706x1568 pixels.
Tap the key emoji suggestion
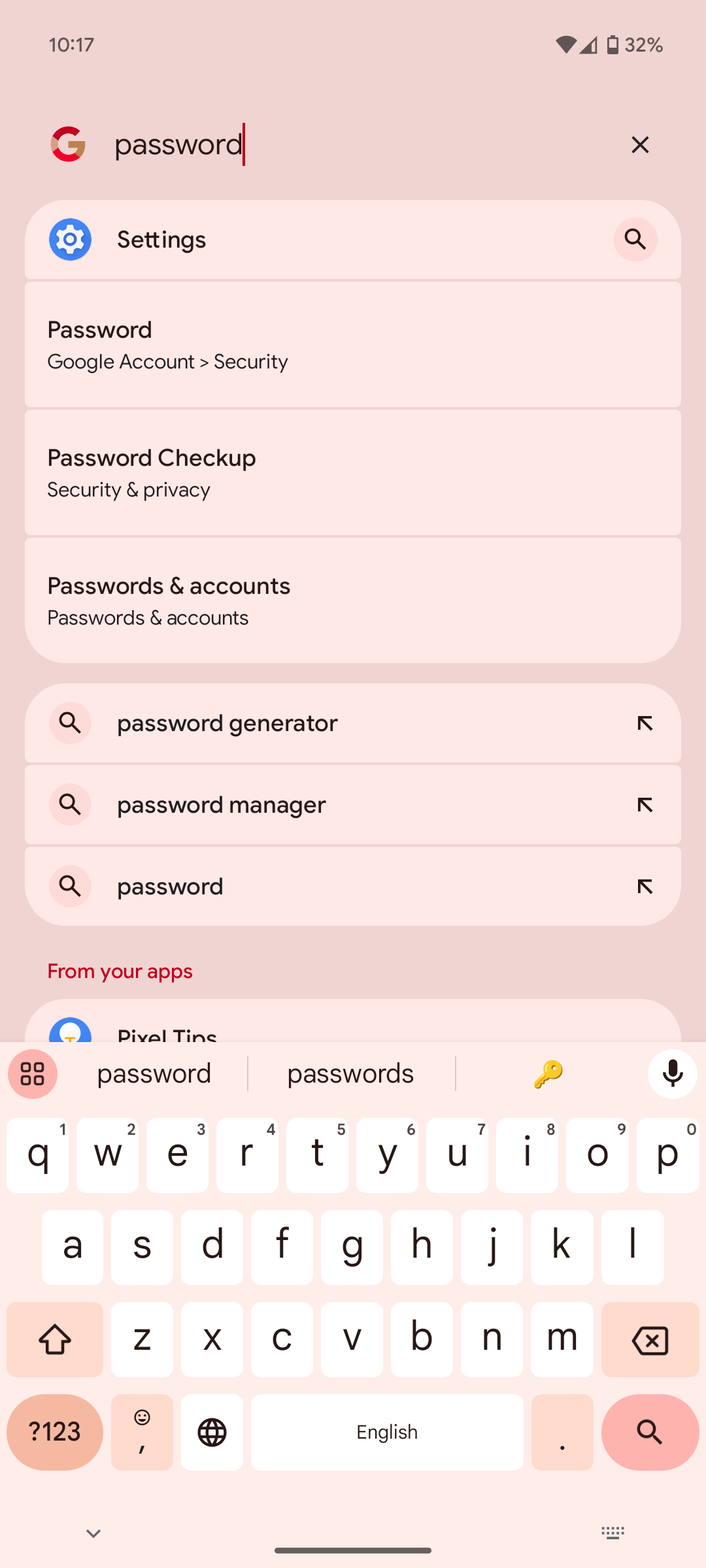(x=548, y=1073)
